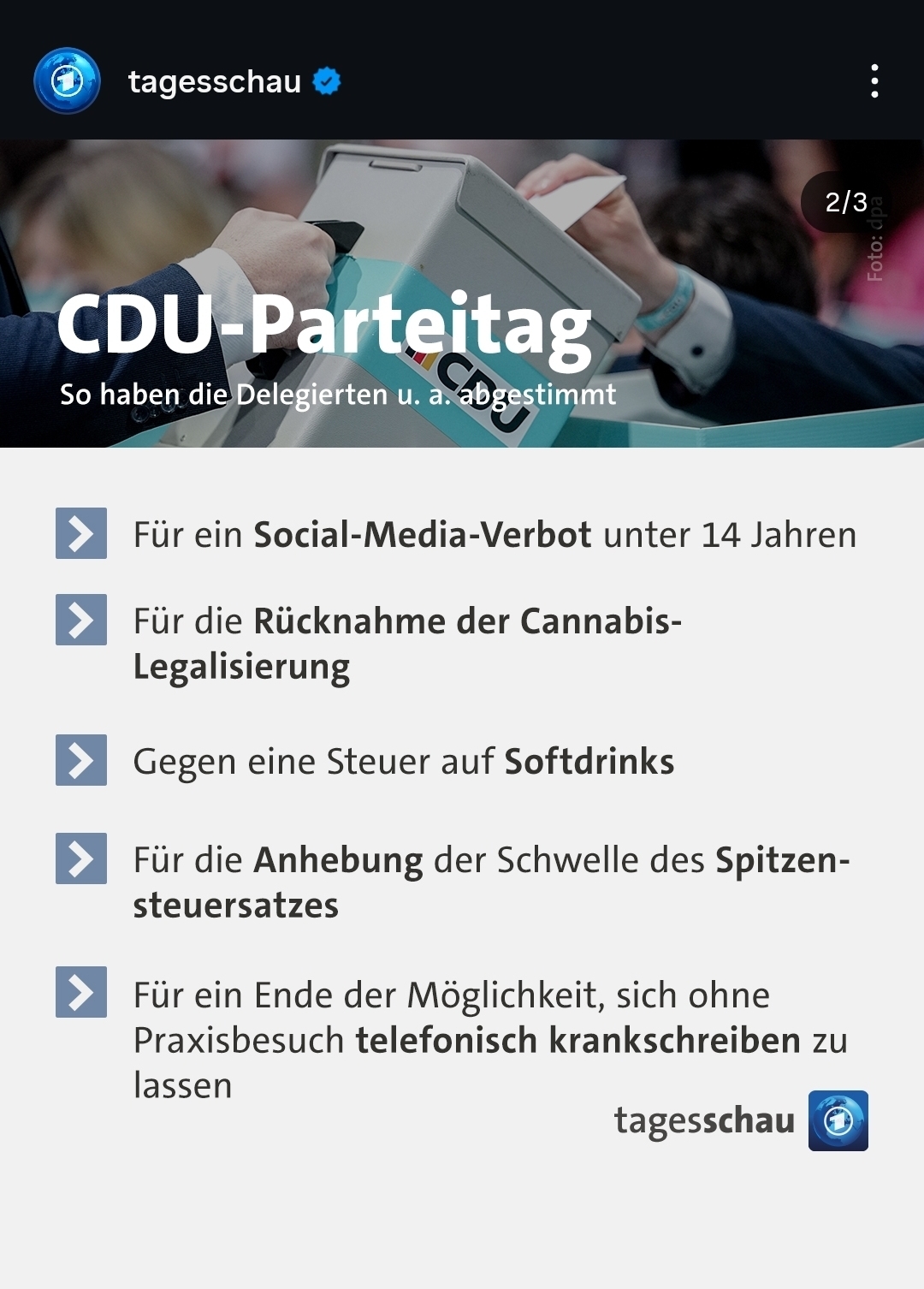The height and width of the screenshot is (1289, 924).
Task: Tap the tagesschau username in the post header
Action: (x=214, y=82)
